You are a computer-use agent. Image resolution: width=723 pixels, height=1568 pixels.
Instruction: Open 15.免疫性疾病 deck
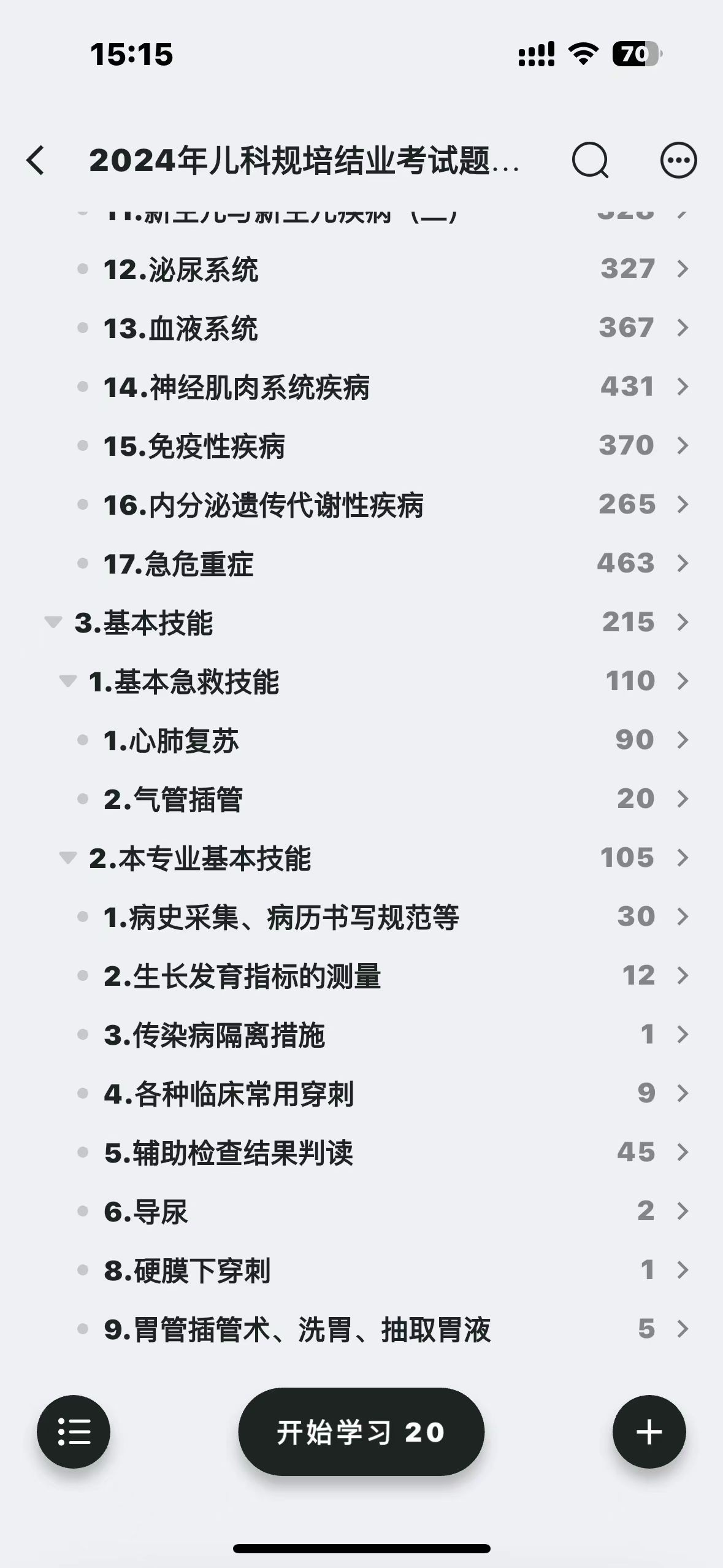tap(194, 447)
